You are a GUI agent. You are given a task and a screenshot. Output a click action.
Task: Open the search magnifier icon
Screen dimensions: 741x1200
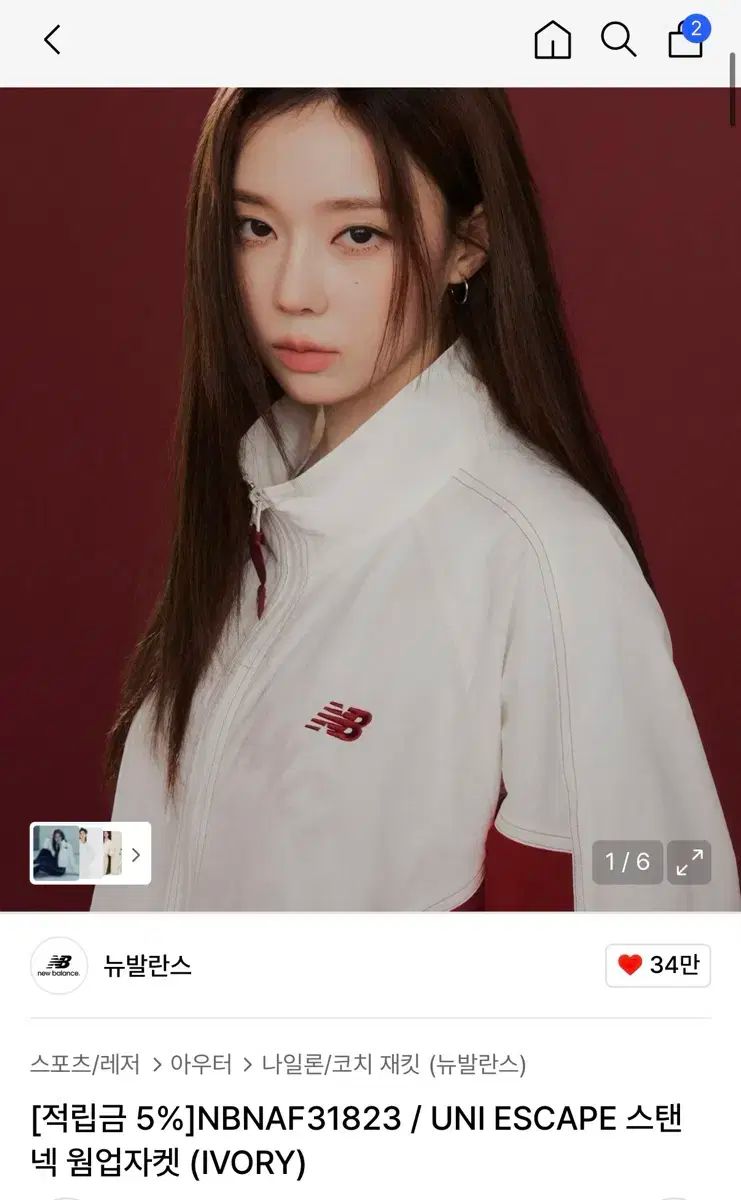click(618, 40)
